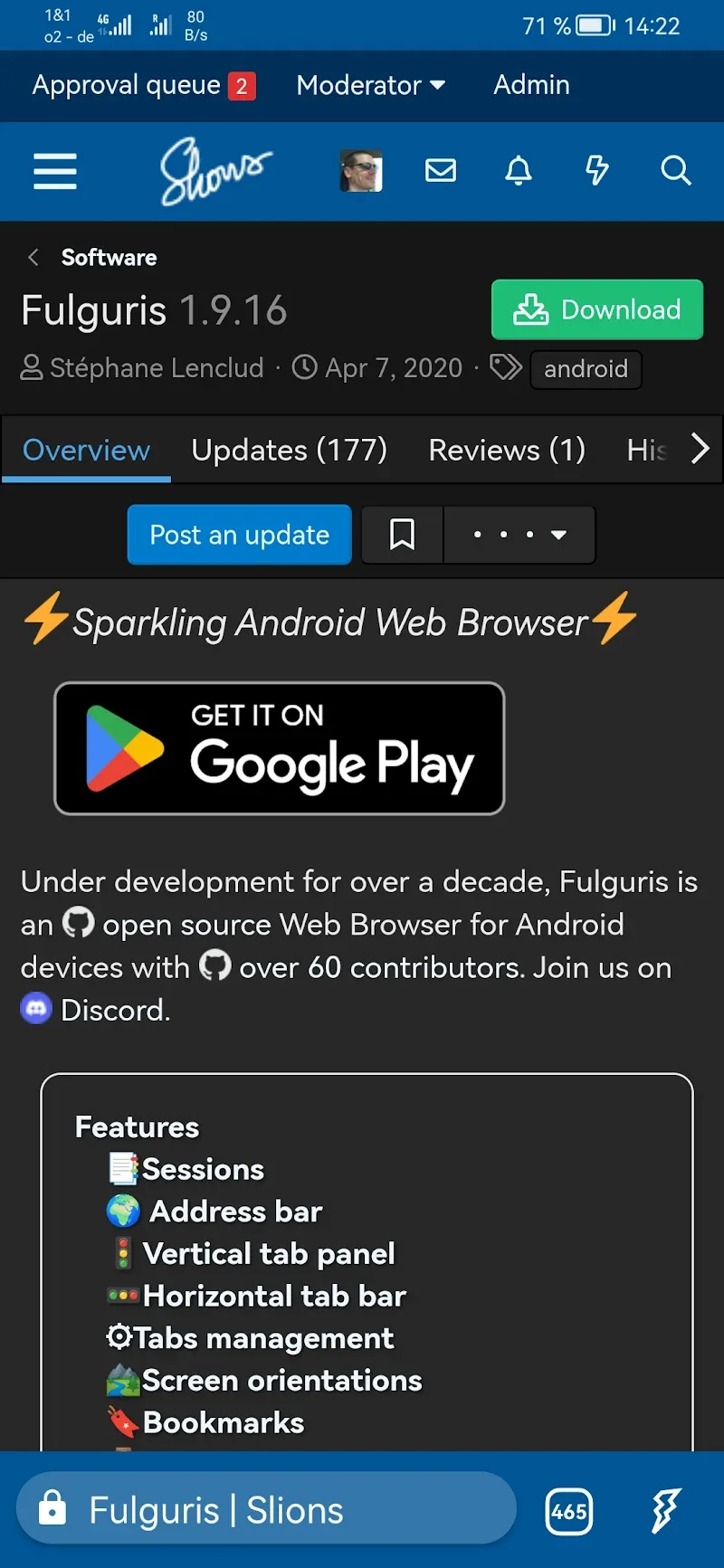Viewport: 724px width, 1568px height.
Task: Go to the Admin panel
Action: (x=531, y=85)
